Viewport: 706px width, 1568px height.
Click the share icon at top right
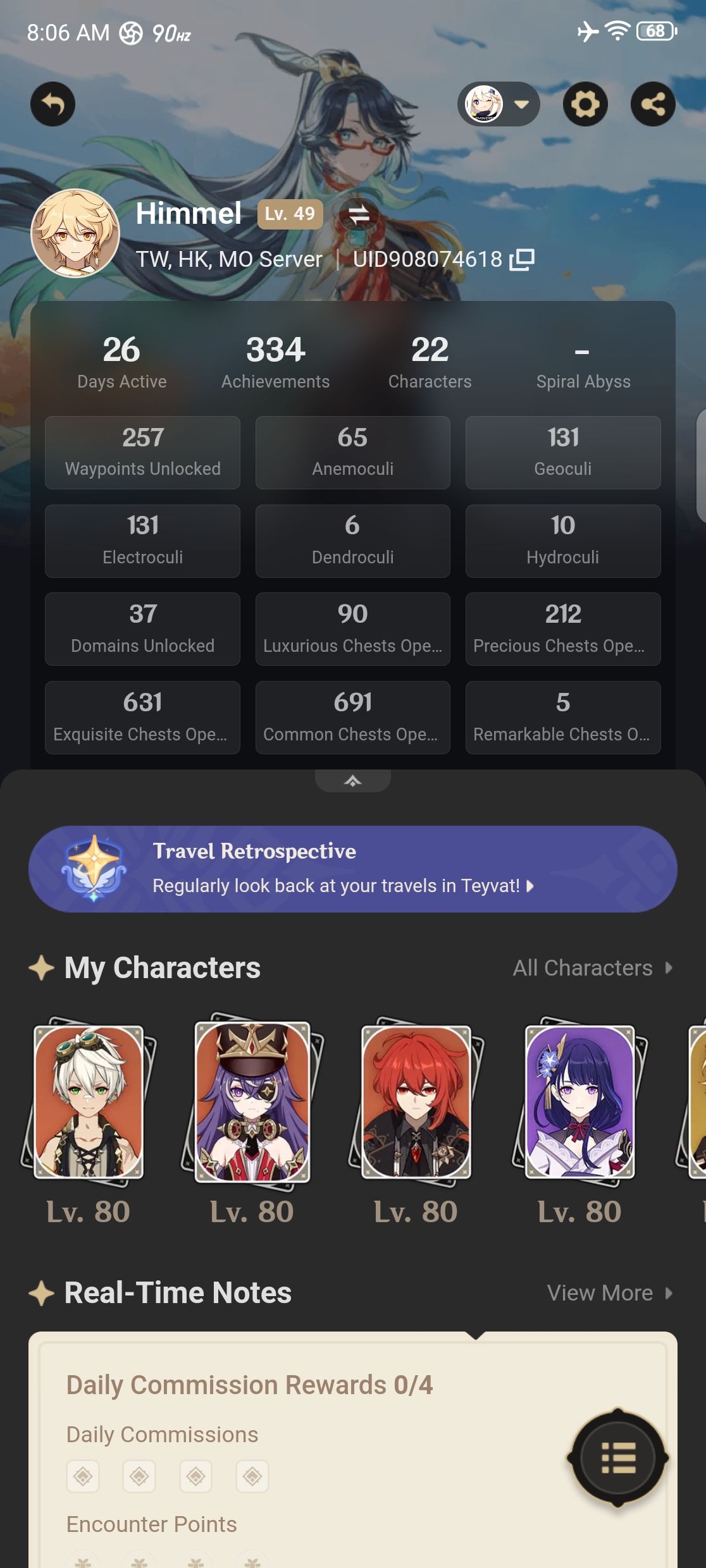pyautogui.click(x=652, y=104)
